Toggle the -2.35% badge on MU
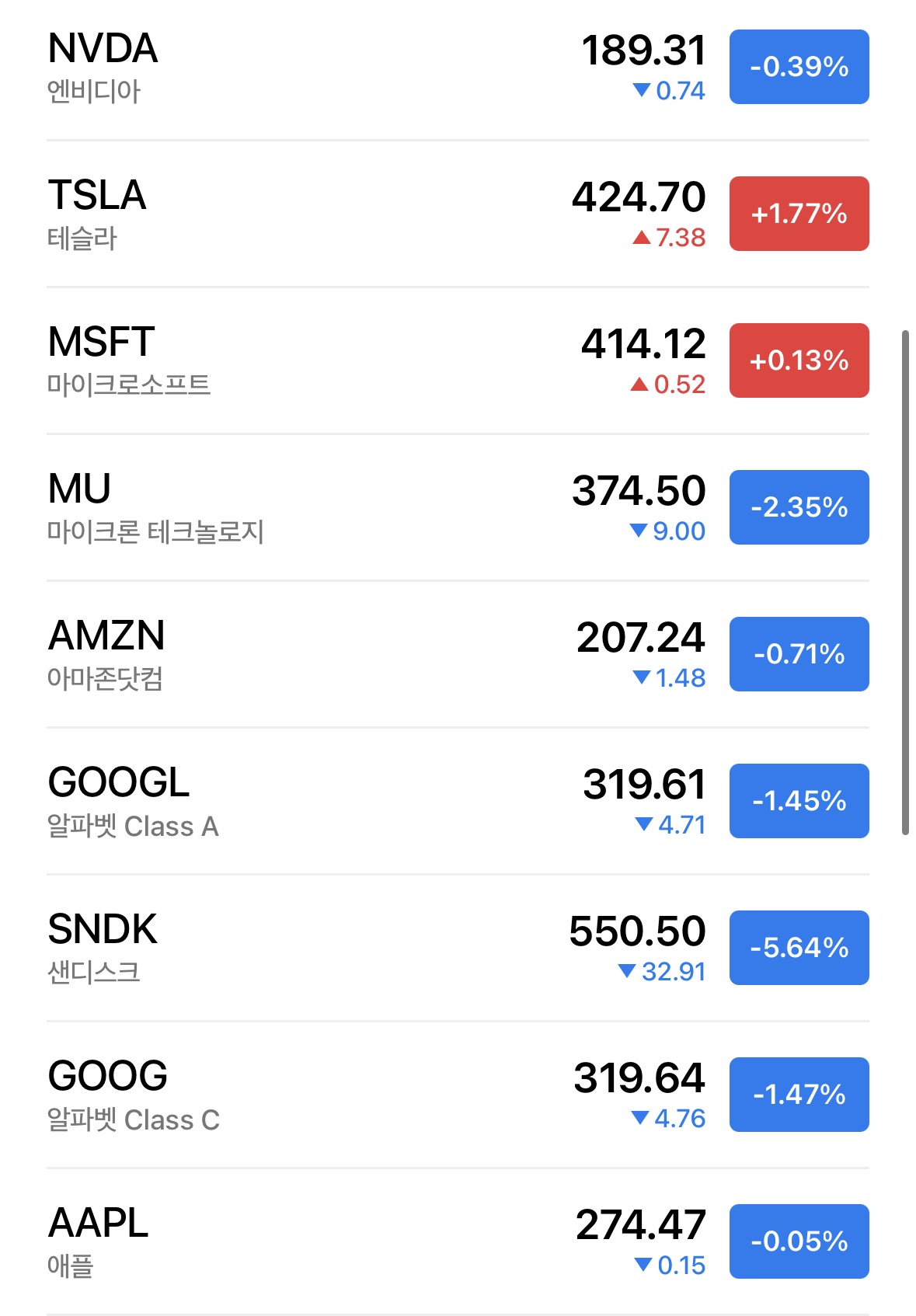 (x=799, y=507)
